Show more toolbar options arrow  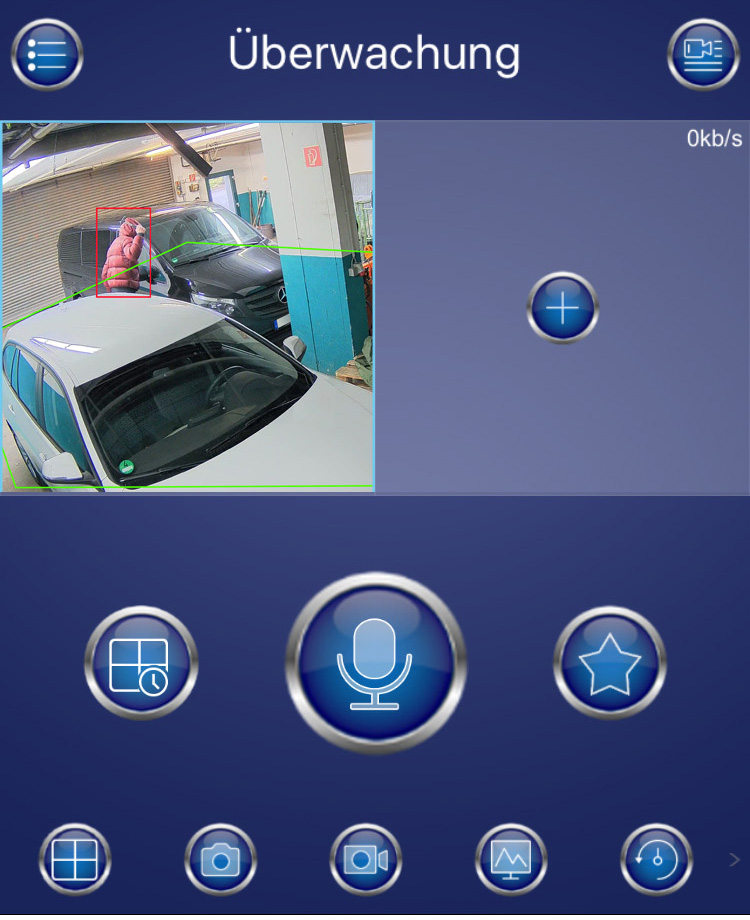click(x=735, y=859)
